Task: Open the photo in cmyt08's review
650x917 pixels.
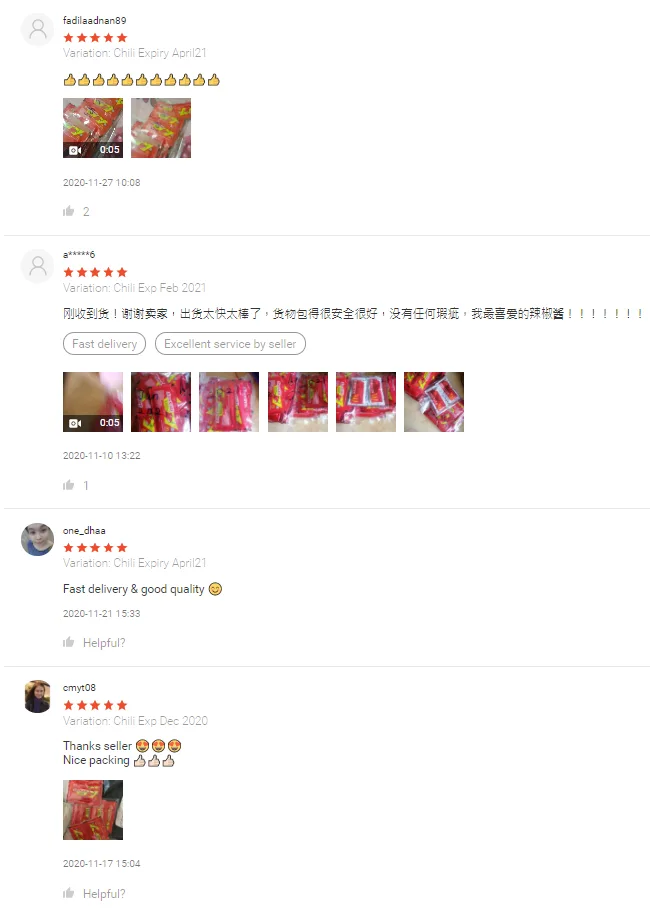Action: (x=93, y=810)
